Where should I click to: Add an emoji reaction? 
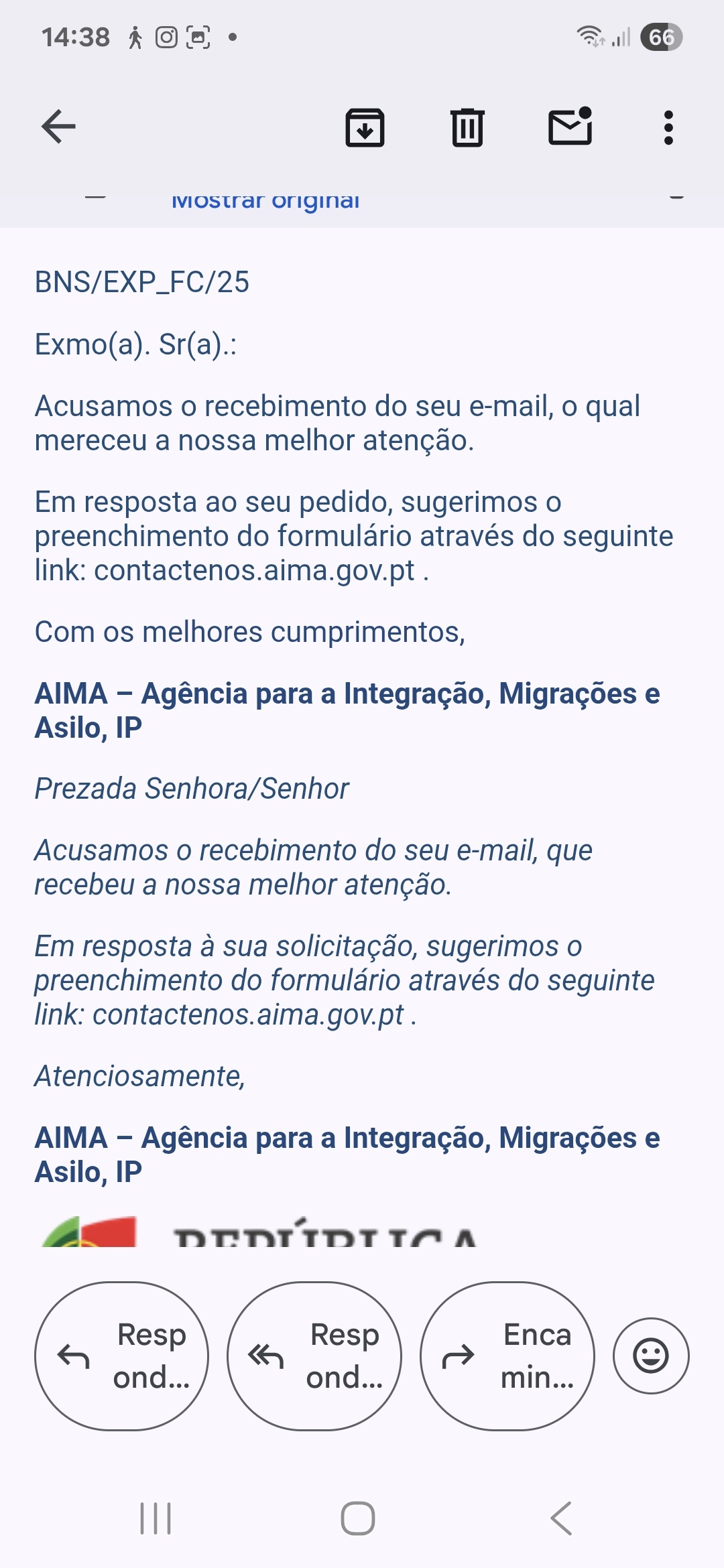tap(650, 1356)
